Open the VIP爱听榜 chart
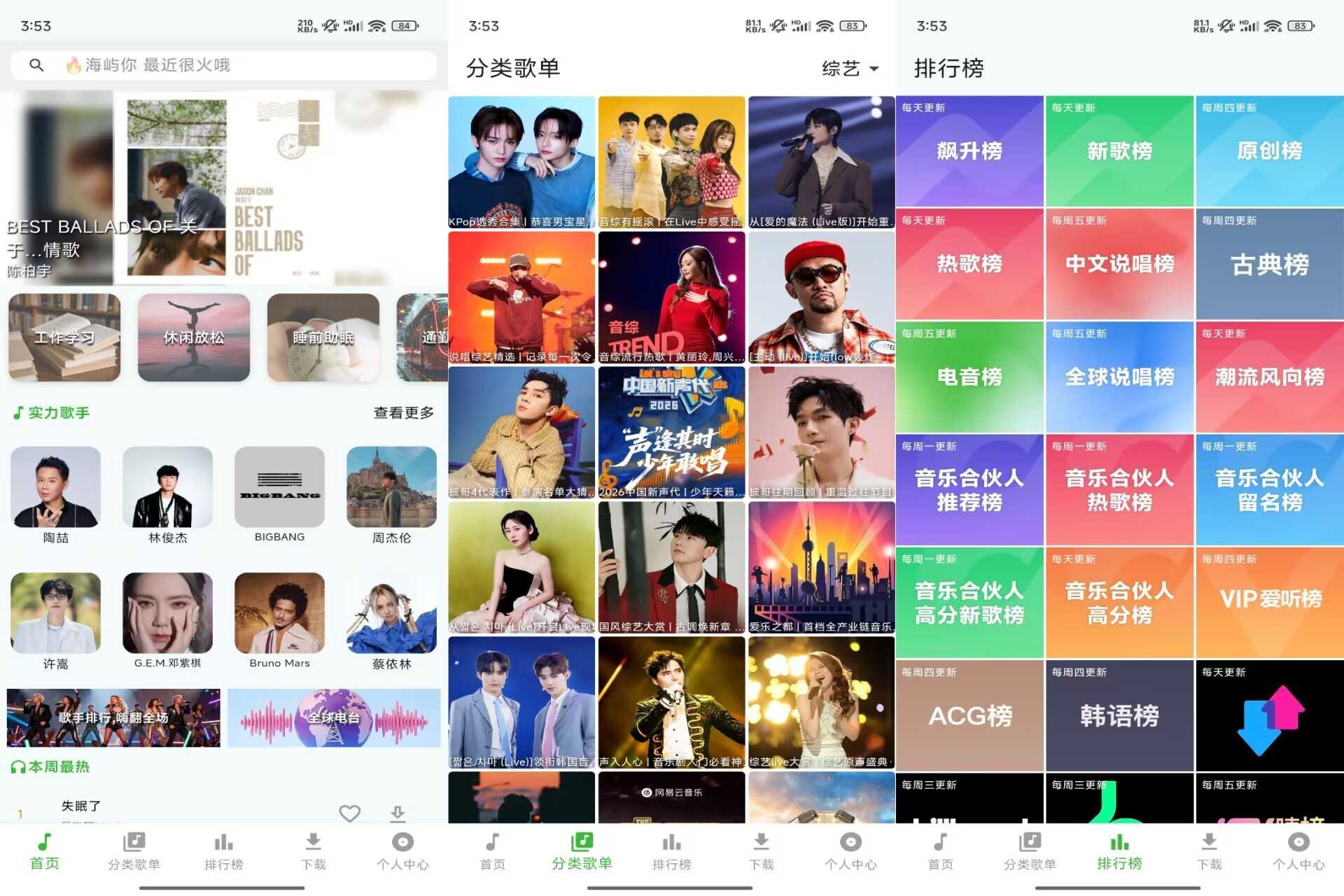The width and height of the screenshot is (1344, 896). 1269,599
